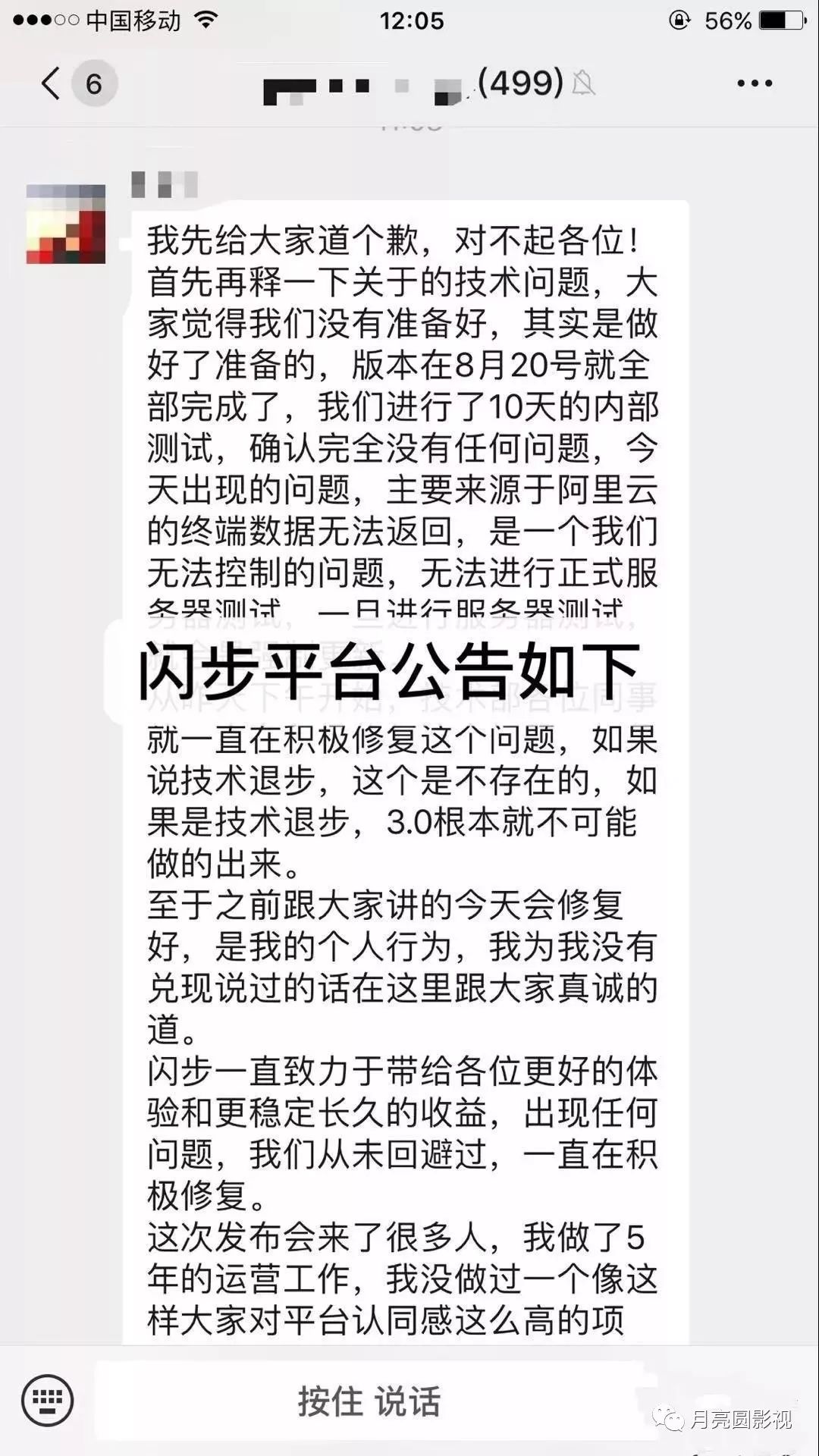Open the message sender's avatar profile
819x1456 pixels.
click(66, 224)
